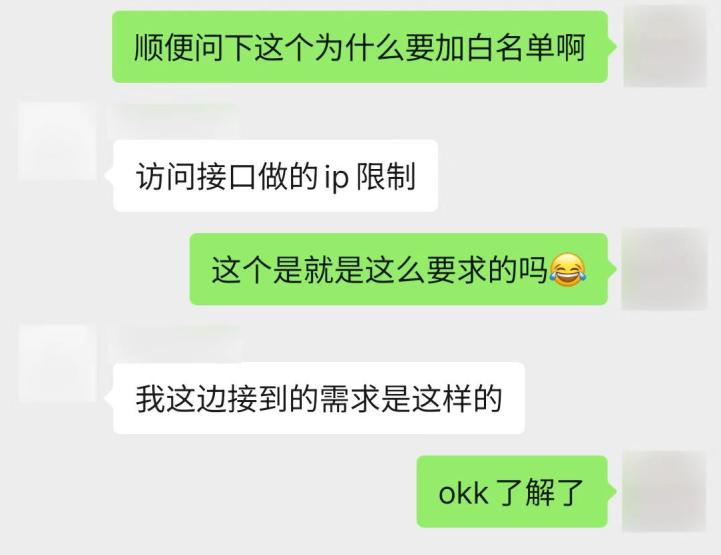
Task: Tap avatar next to okk了解了 message
Action: pos(663,490)
